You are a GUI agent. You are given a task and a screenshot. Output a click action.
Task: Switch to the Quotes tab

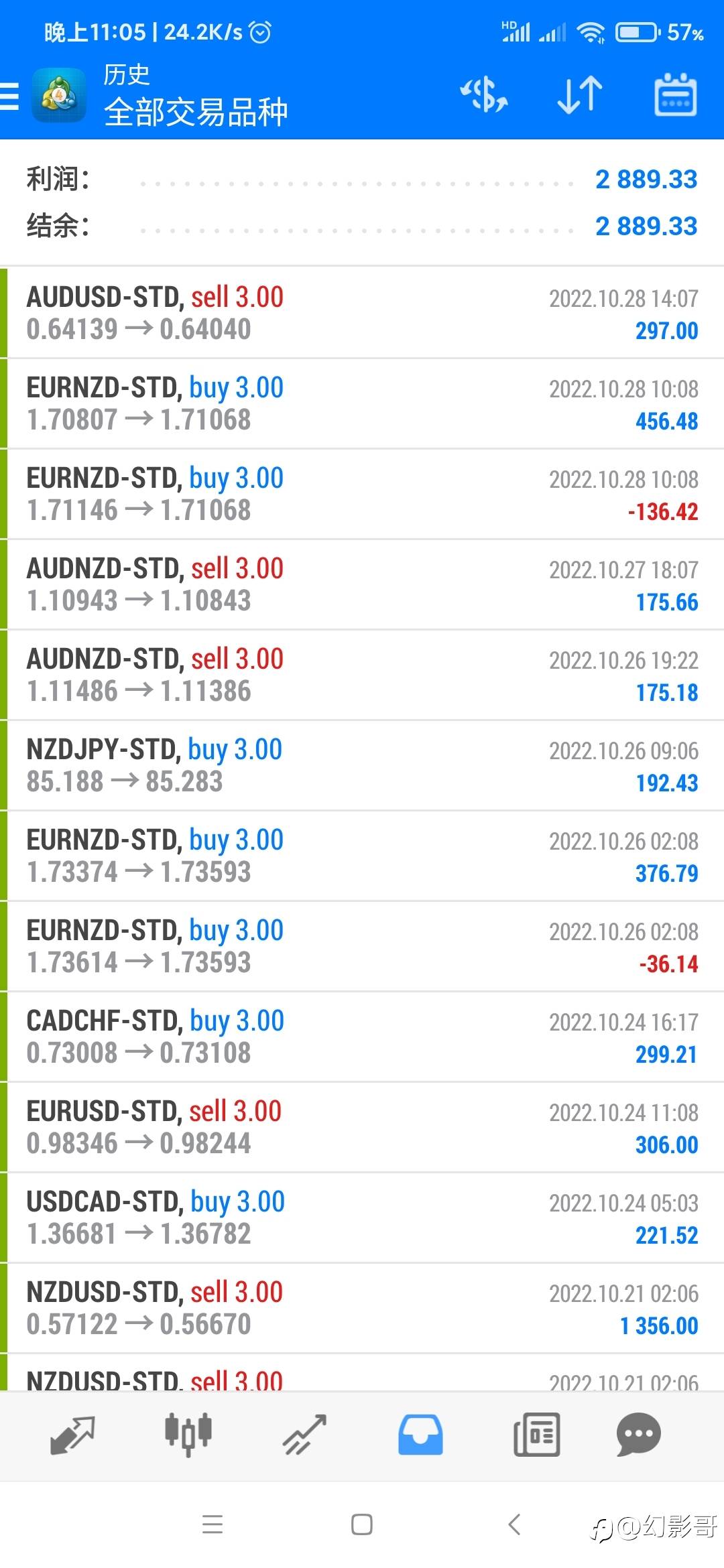tap(72, 1435)
